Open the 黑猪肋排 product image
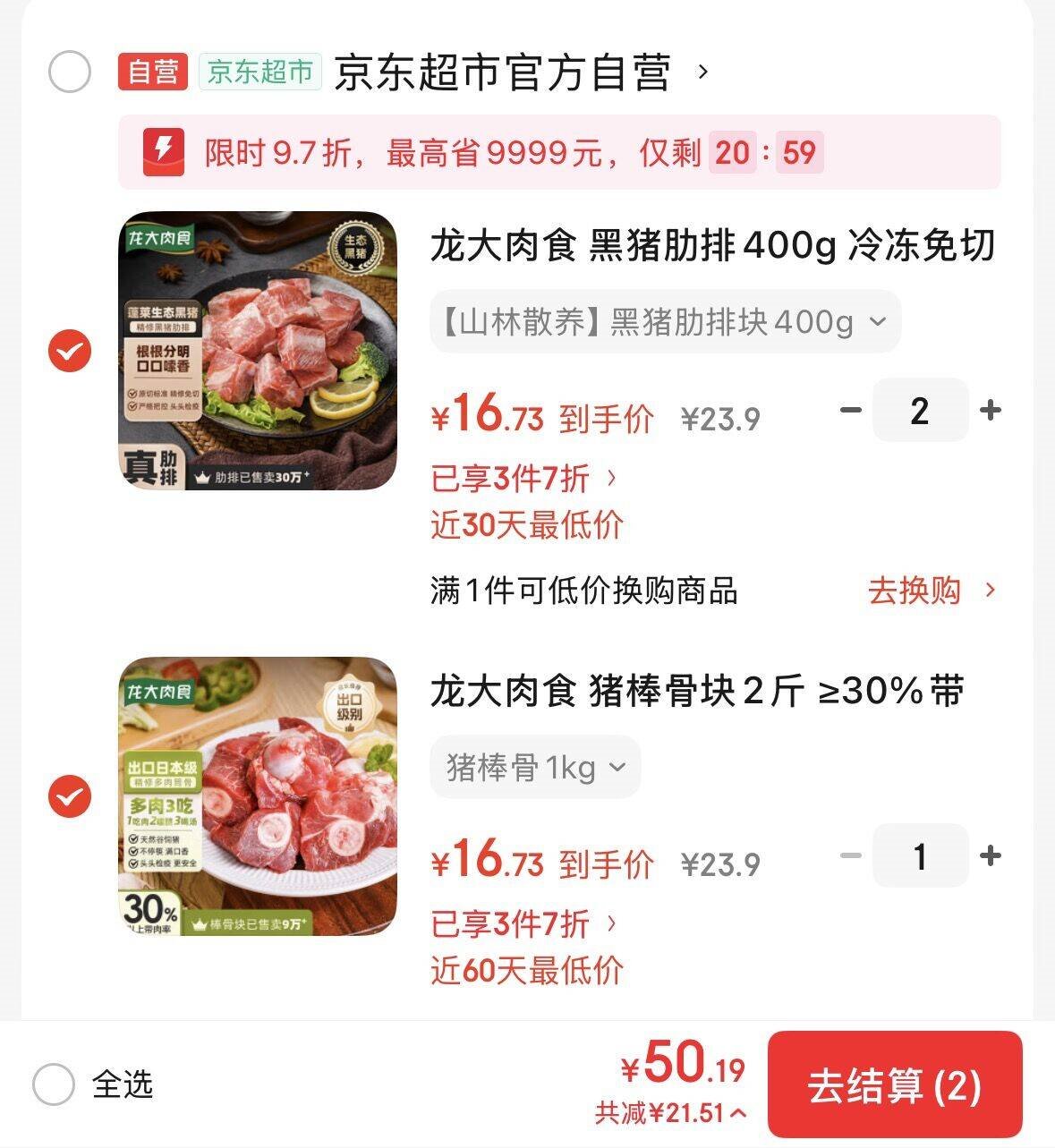Viewport: 1055px width, 1148px height. point(258,350)
